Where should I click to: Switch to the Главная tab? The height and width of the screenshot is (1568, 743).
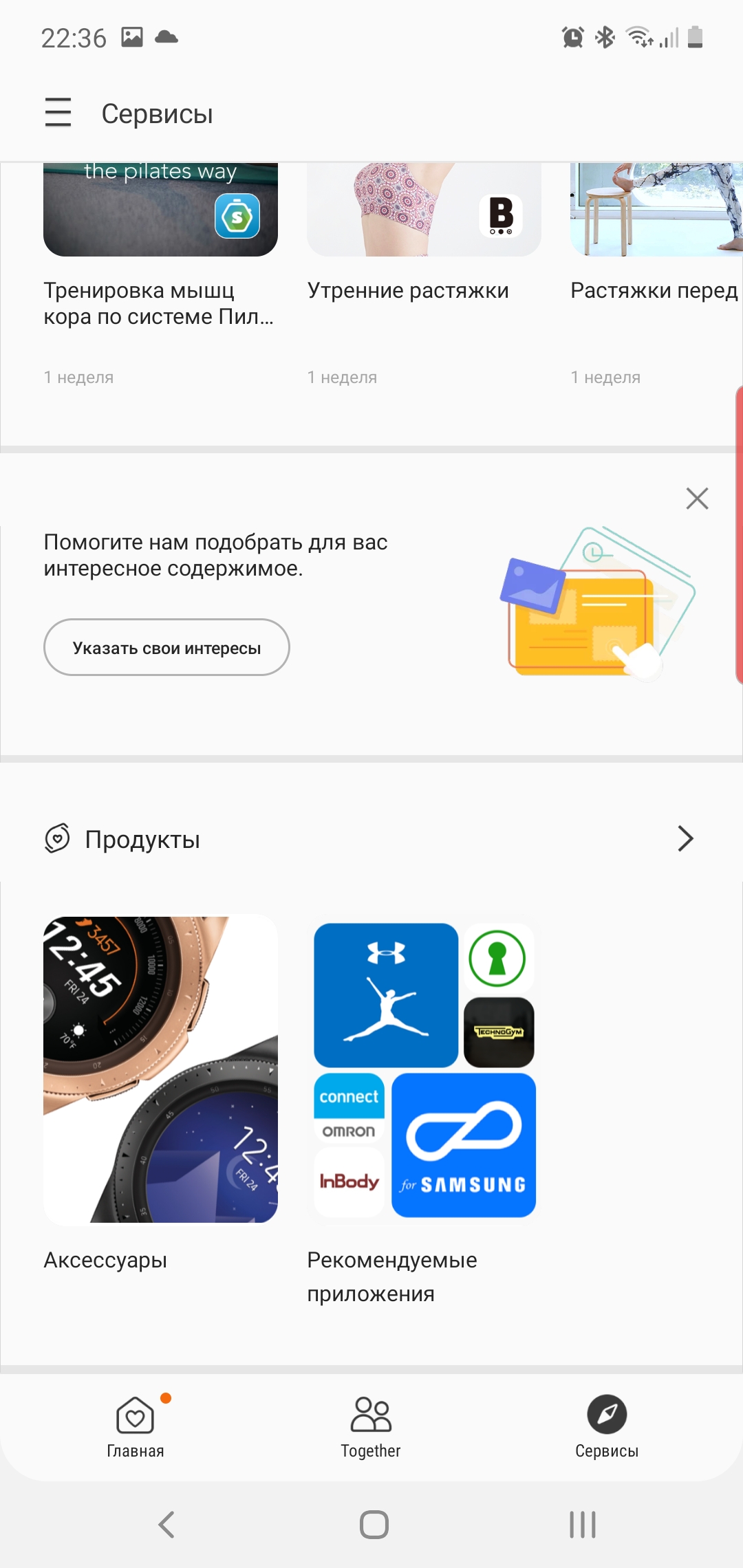coord(136,1426)
